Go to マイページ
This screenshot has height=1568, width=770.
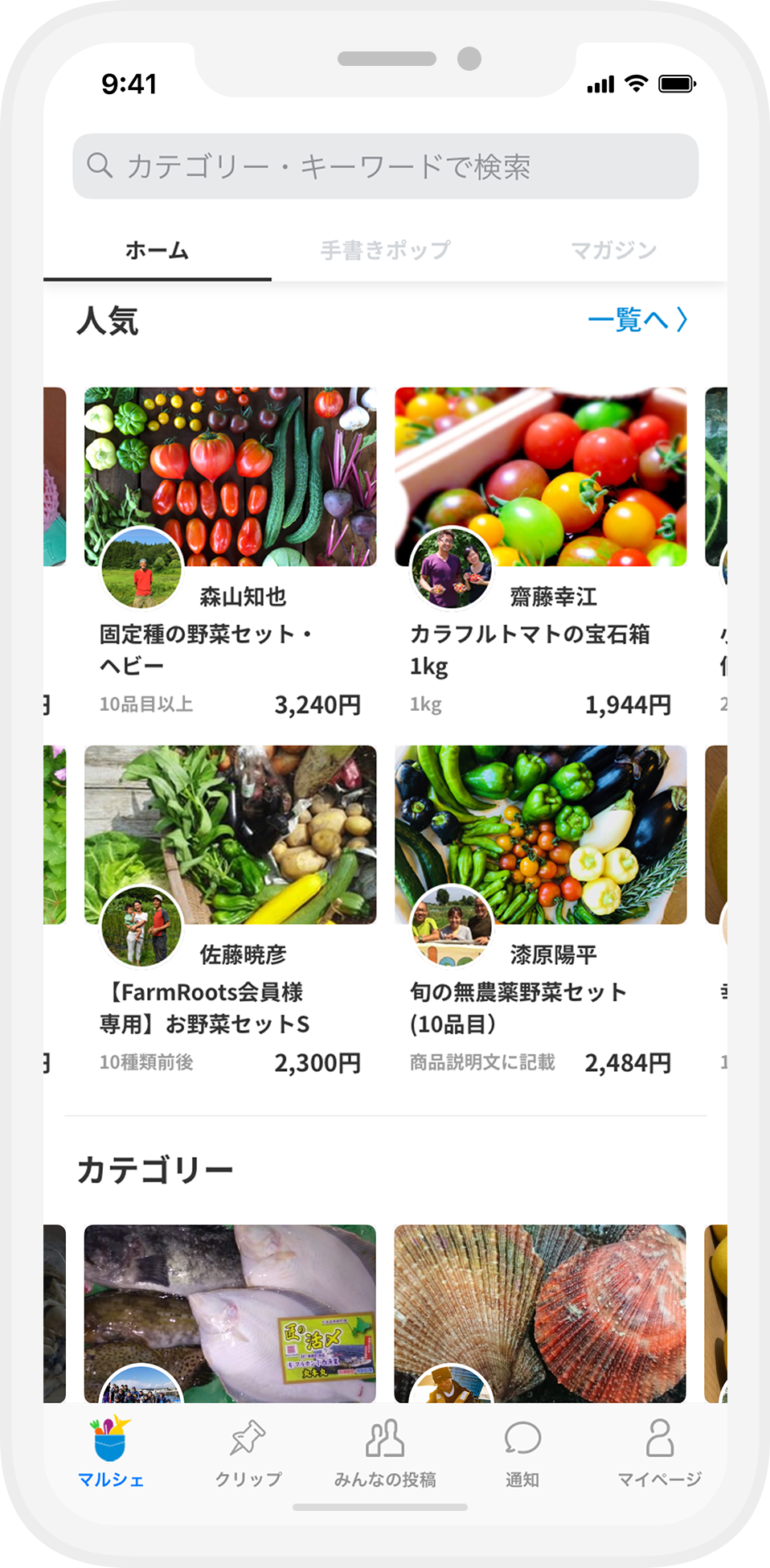[x=659, y=1452]
